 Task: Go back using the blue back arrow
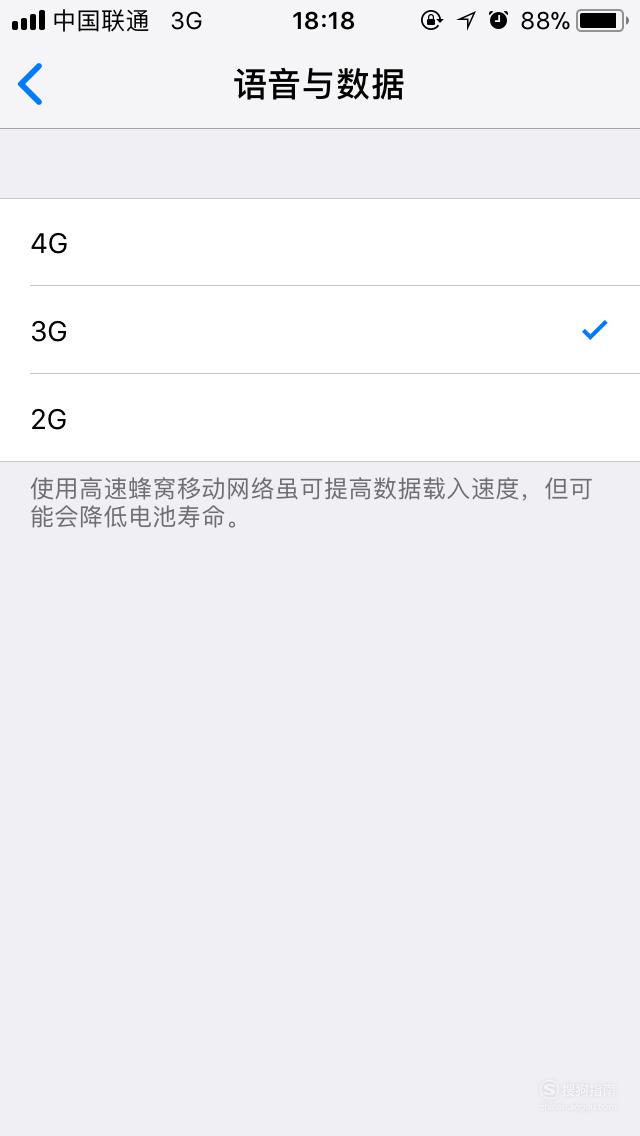tap(30, 84)
